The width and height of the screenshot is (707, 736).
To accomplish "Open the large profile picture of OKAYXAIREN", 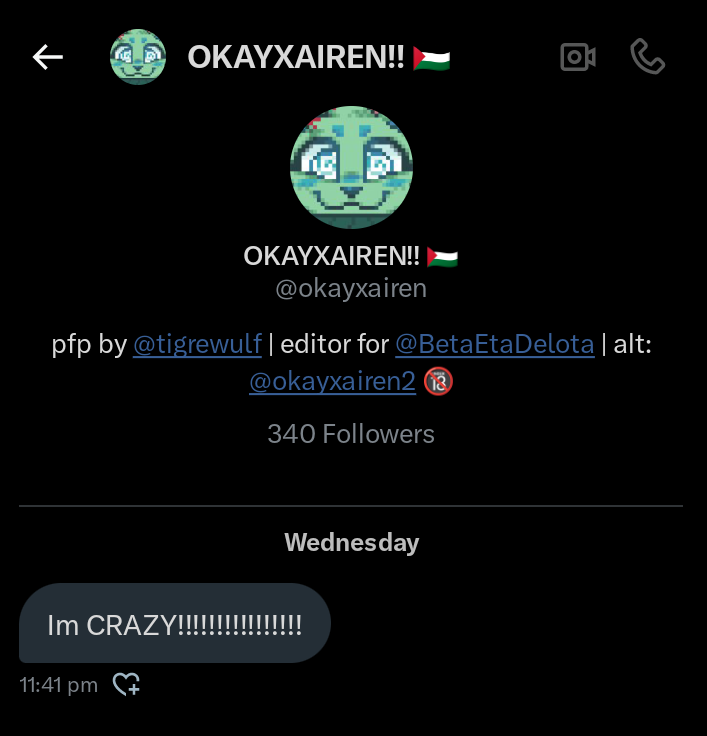I will [351, 167].
